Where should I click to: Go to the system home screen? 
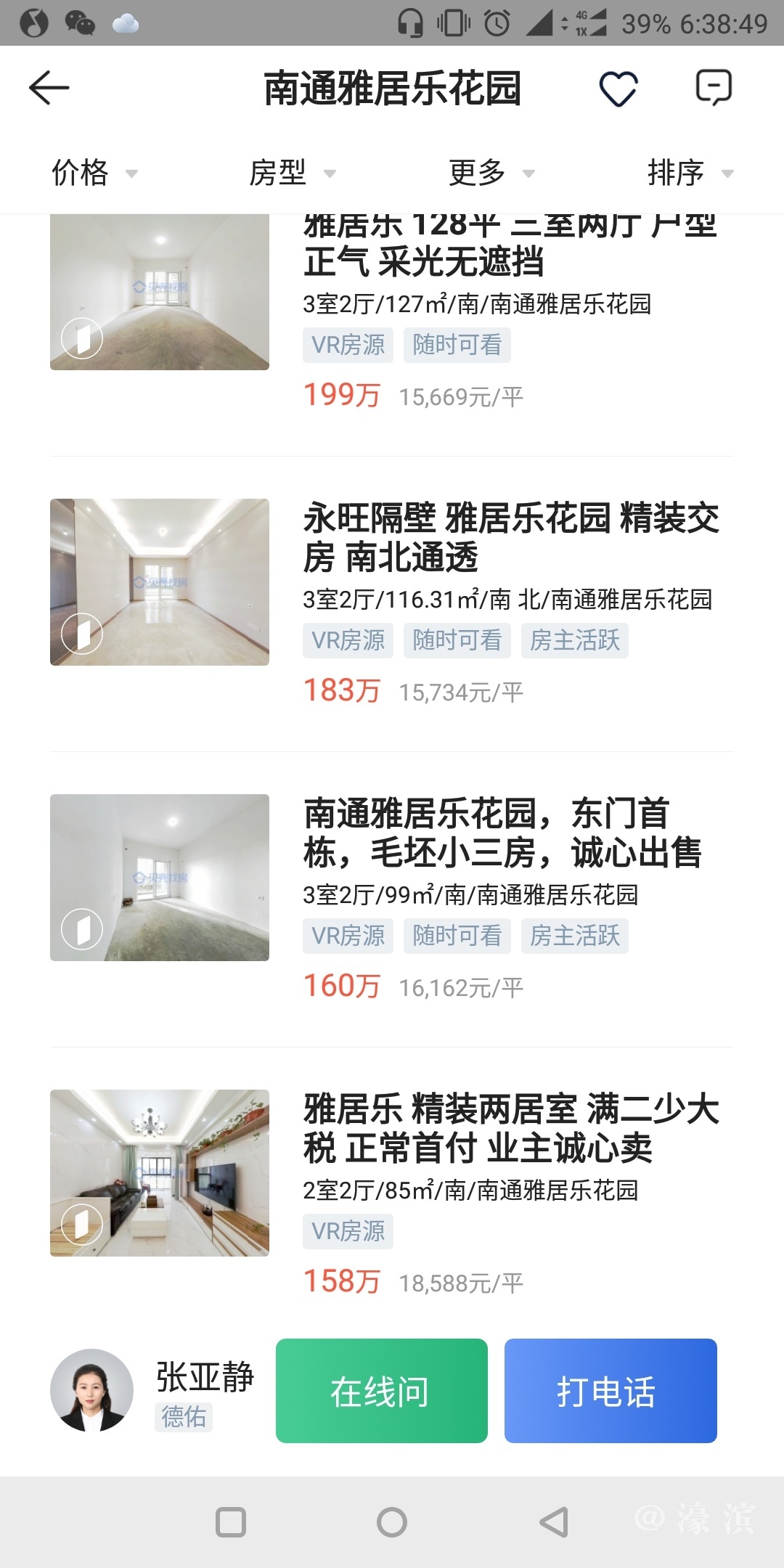click(392, 1522)
